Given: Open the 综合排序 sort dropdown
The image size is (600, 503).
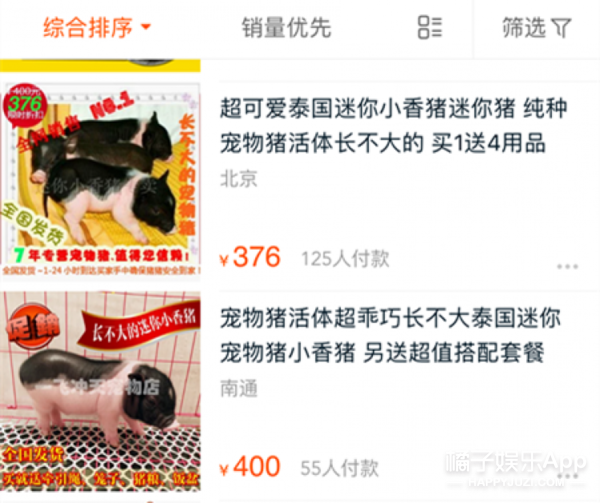Looking at the screenshot, I should pos(97,27).
